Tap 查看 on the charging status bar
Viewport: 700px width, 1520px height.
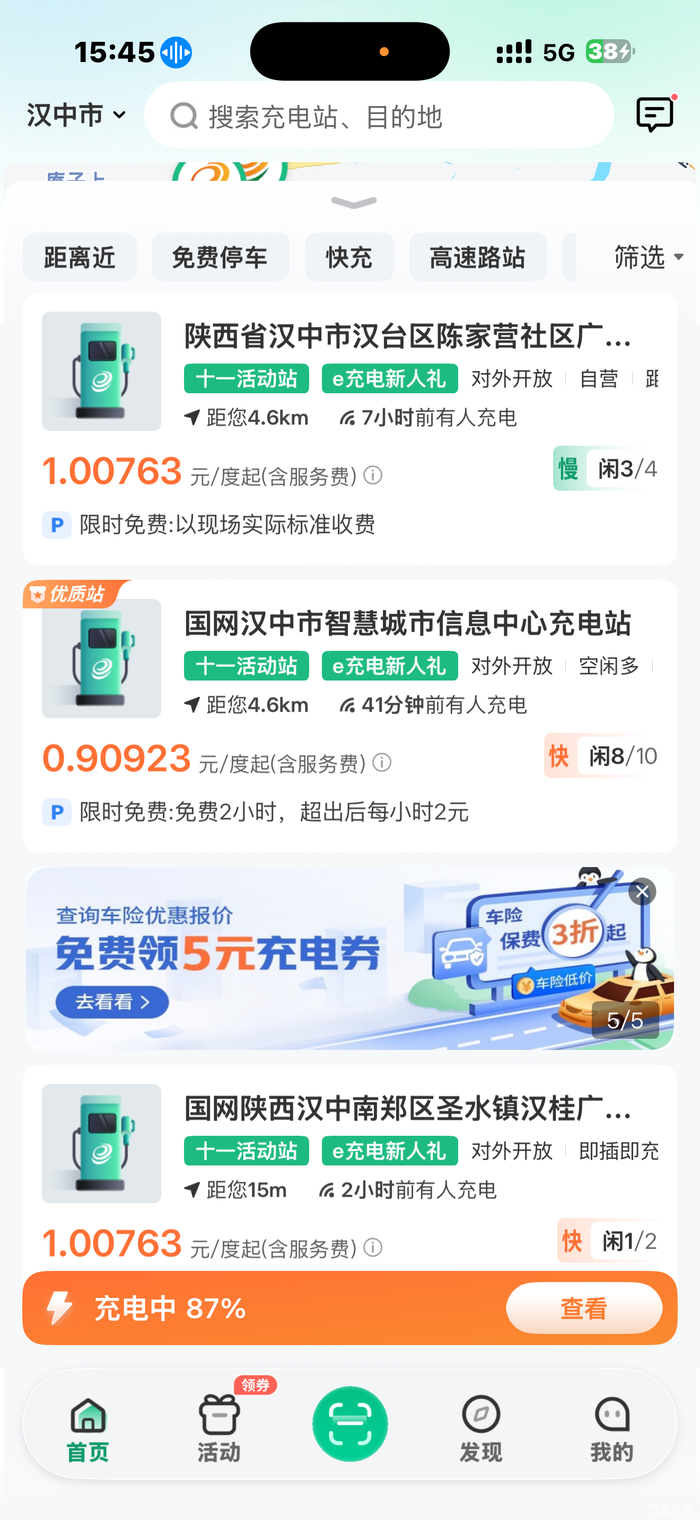(x=583, y=1308)
